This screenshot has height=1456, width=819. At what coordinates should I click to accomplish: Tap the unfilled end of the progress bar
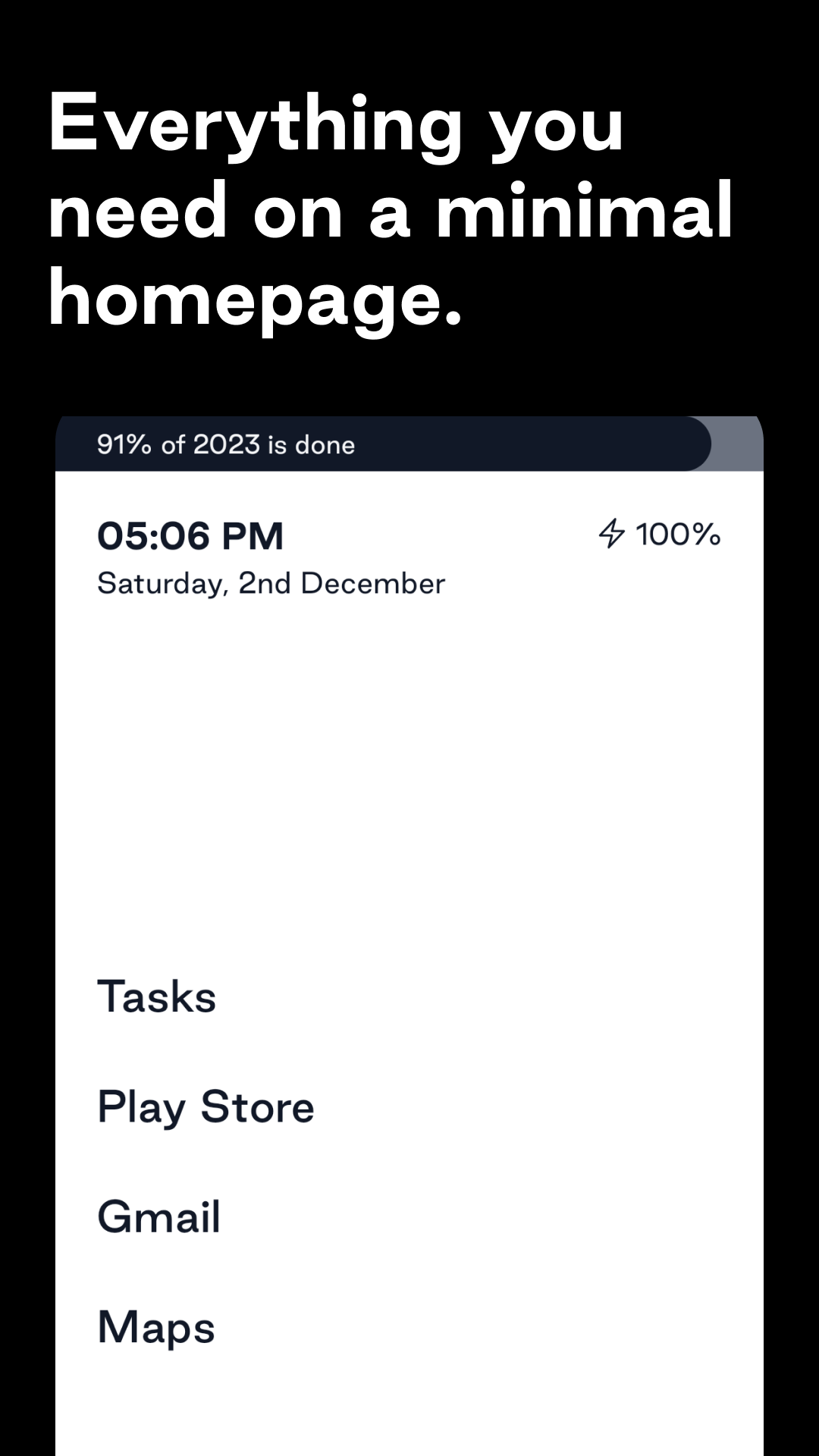coord(736,444)
